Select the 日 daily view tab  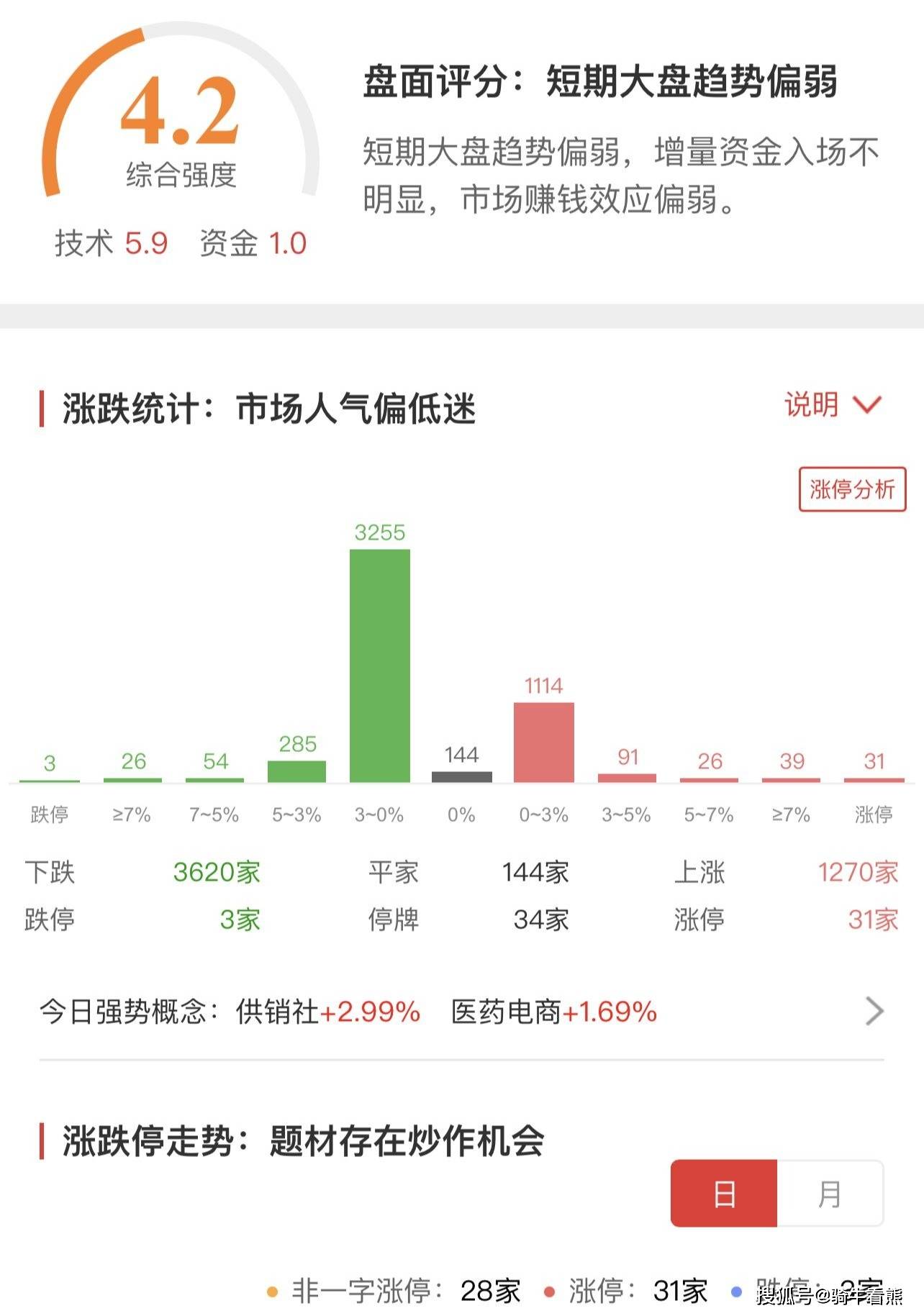click(724, 1194)
